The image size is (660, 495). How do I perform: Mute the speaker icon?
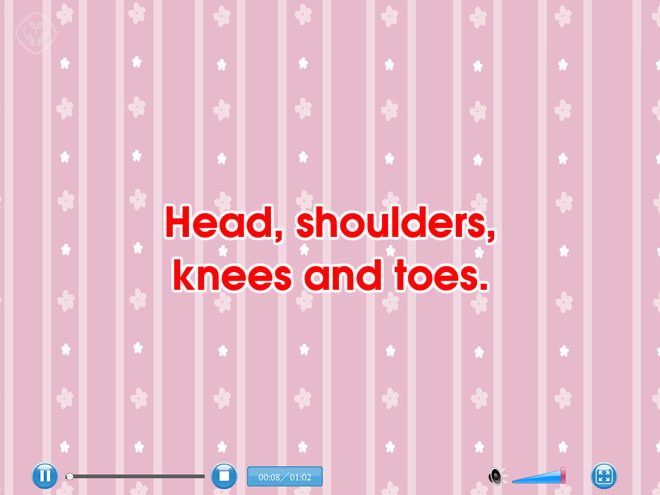pyautogui.click(x=495, y=477)
